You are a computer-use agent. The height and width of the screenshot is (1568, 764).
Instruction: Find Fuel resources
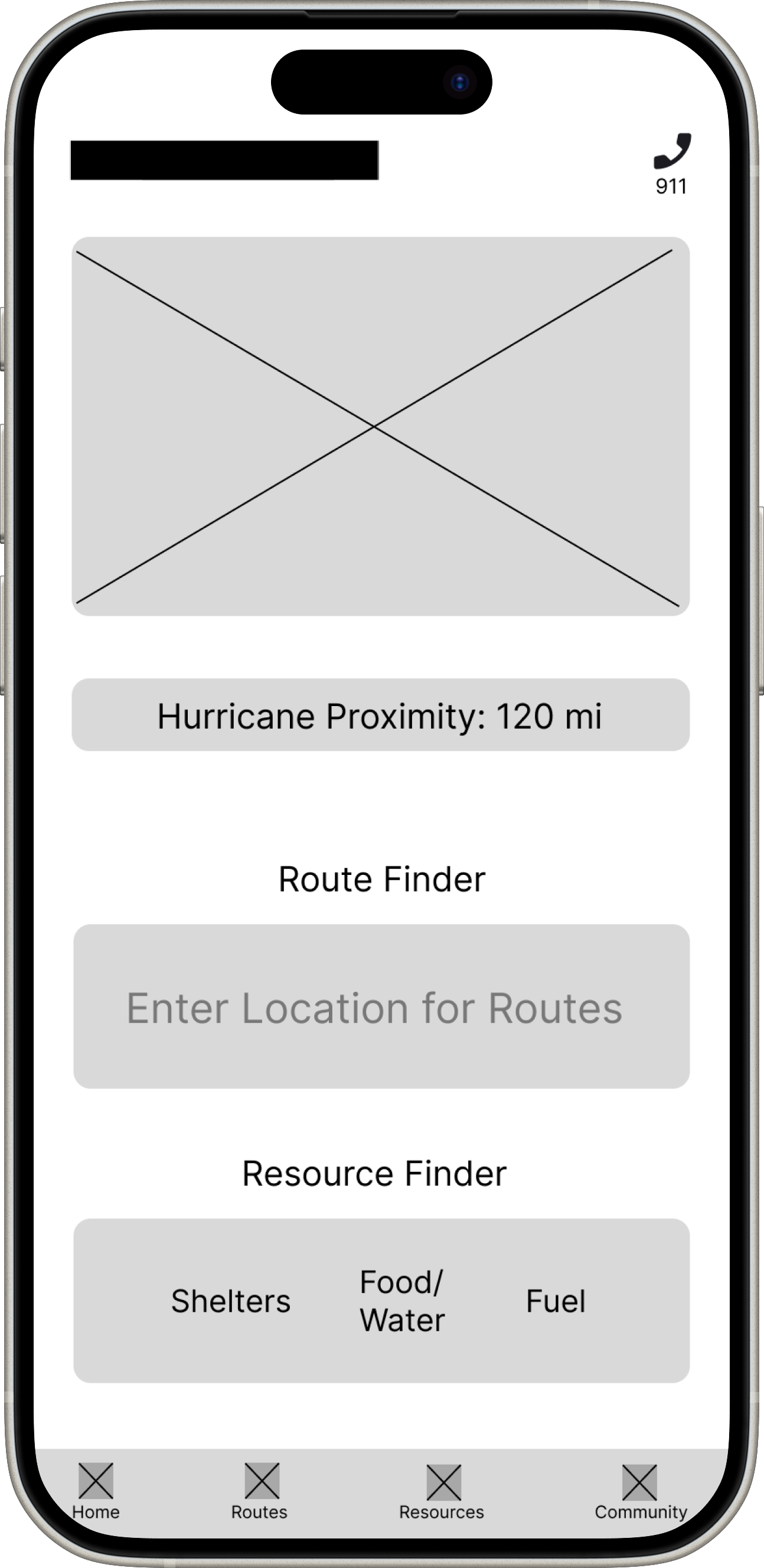click(x=555, y=1301)
